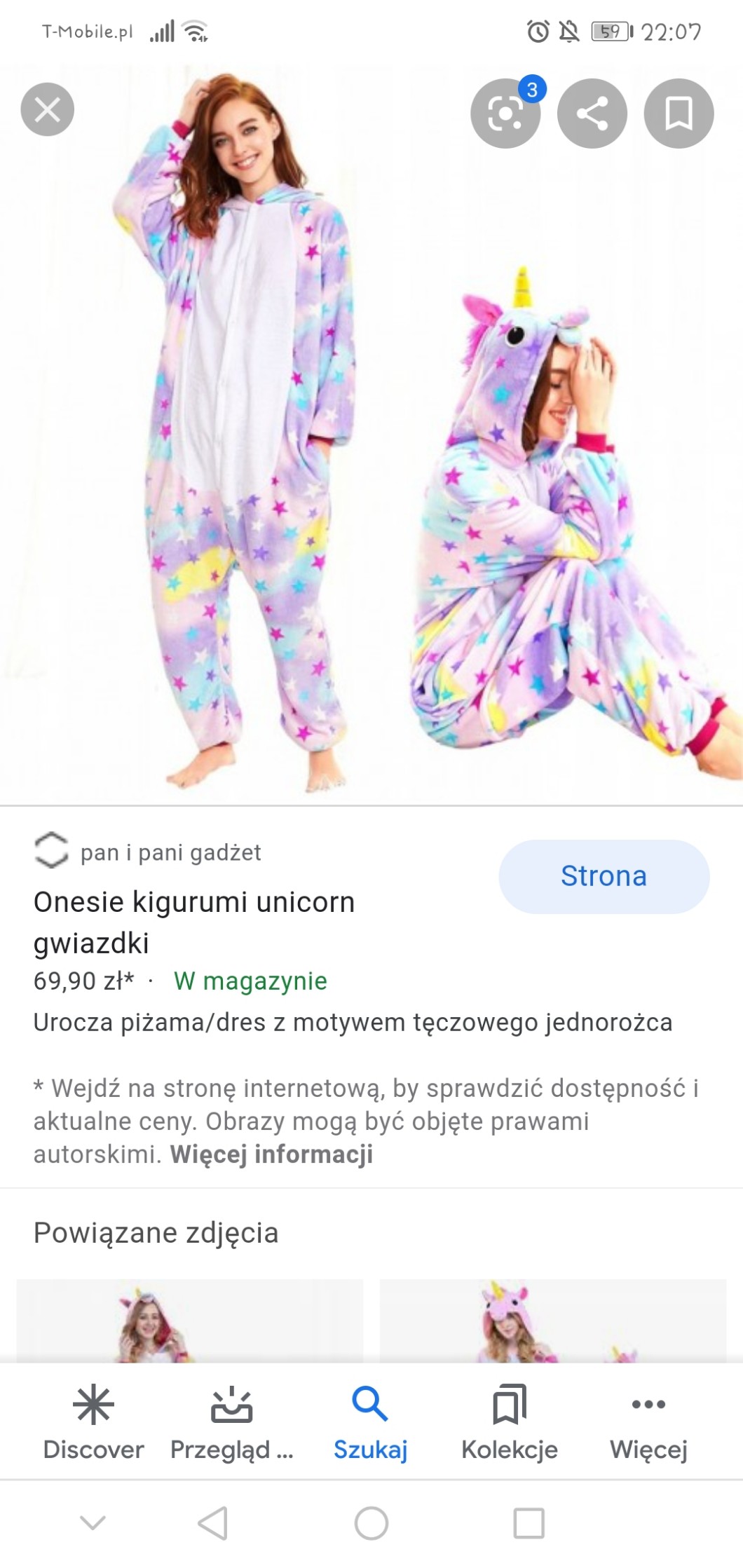Close the image viewer
The width and height of the screenshot is (743, 1568).
tap(47, 109)
